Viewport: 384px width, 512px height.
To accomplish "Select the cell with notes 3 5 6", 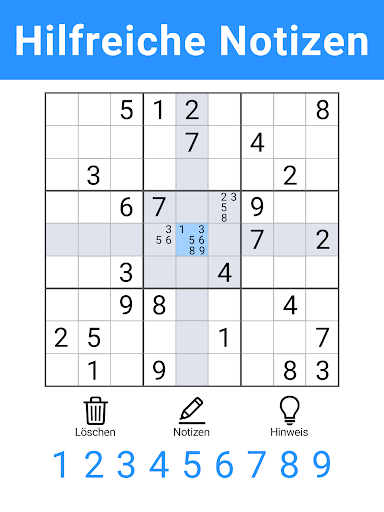I will (x=159, y=240).
